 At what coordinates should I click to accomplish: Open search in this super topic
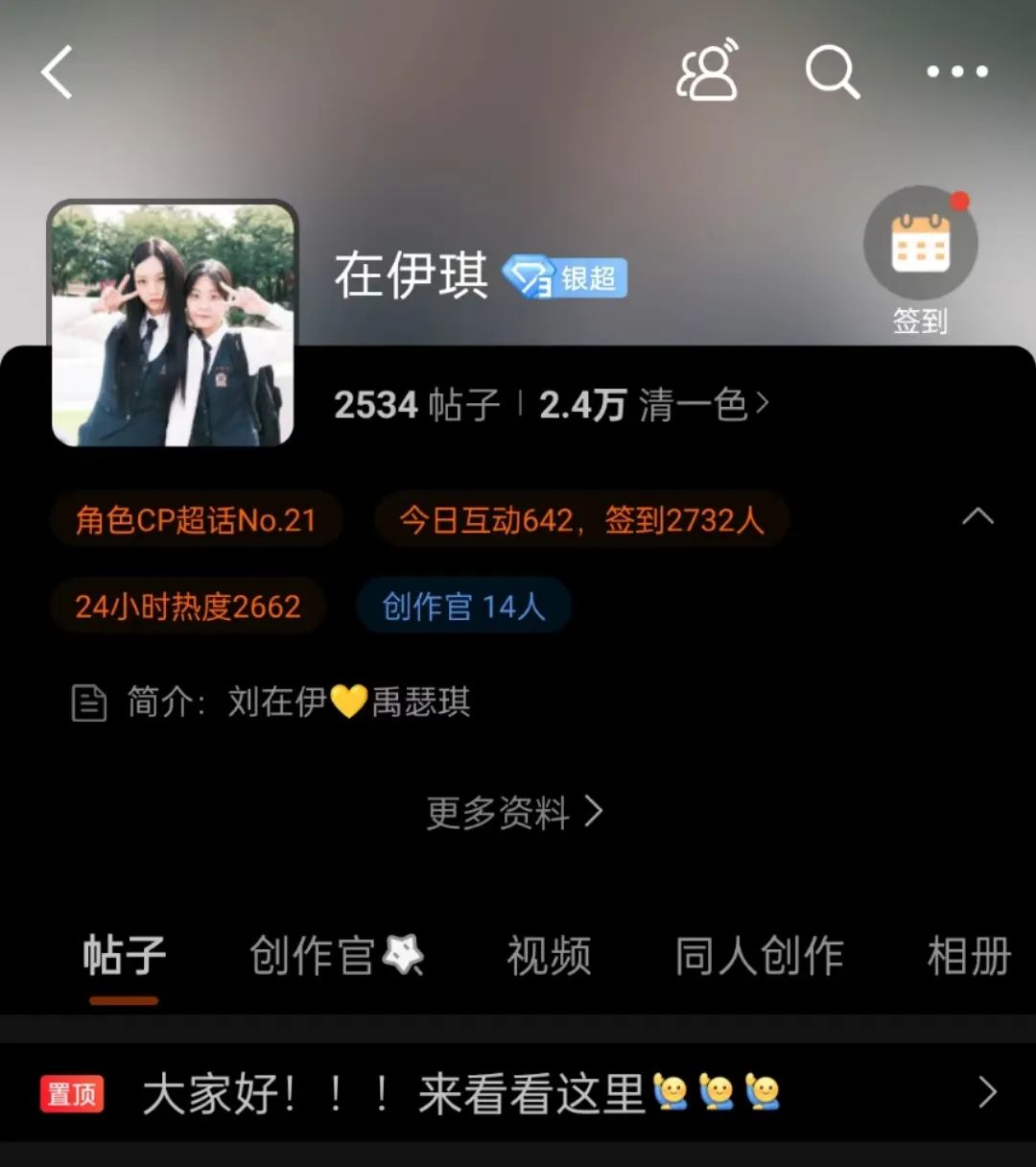[831, 71]
